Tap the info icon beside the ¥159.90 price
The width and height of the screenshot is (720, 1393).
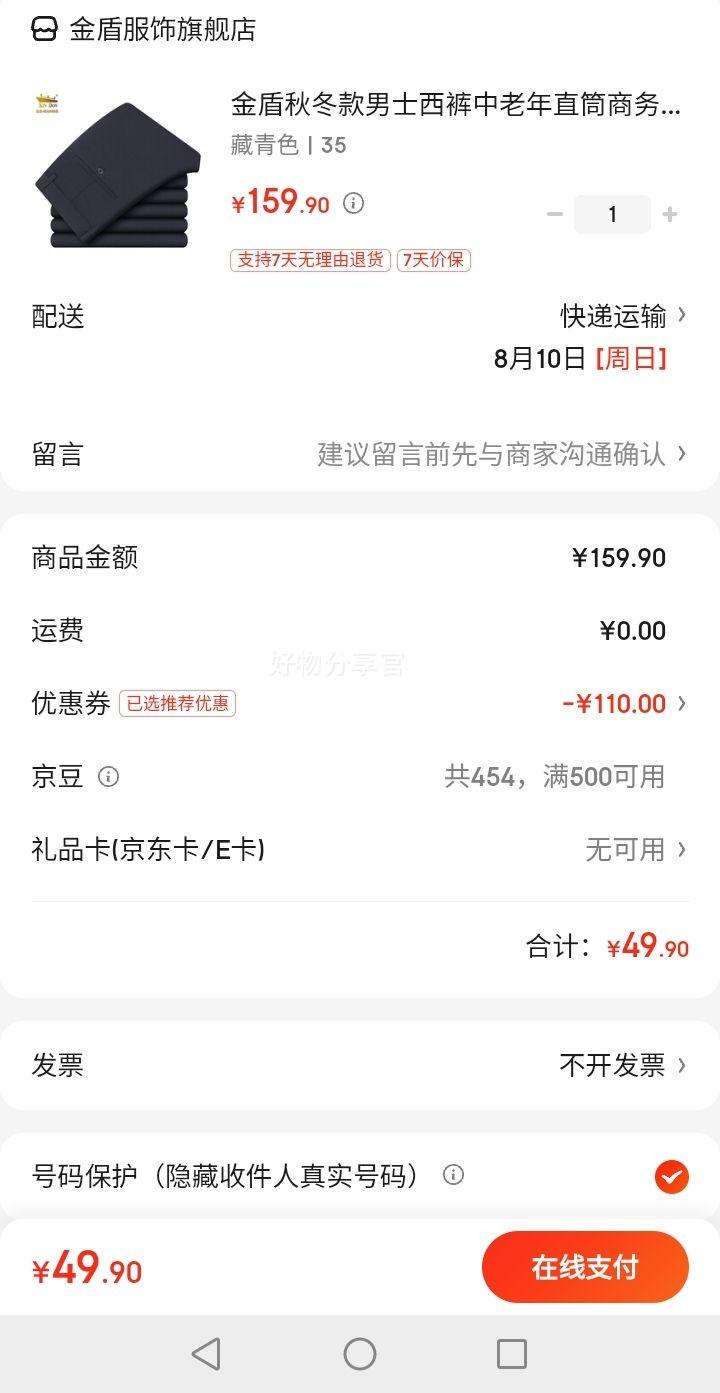coord(353,203)
